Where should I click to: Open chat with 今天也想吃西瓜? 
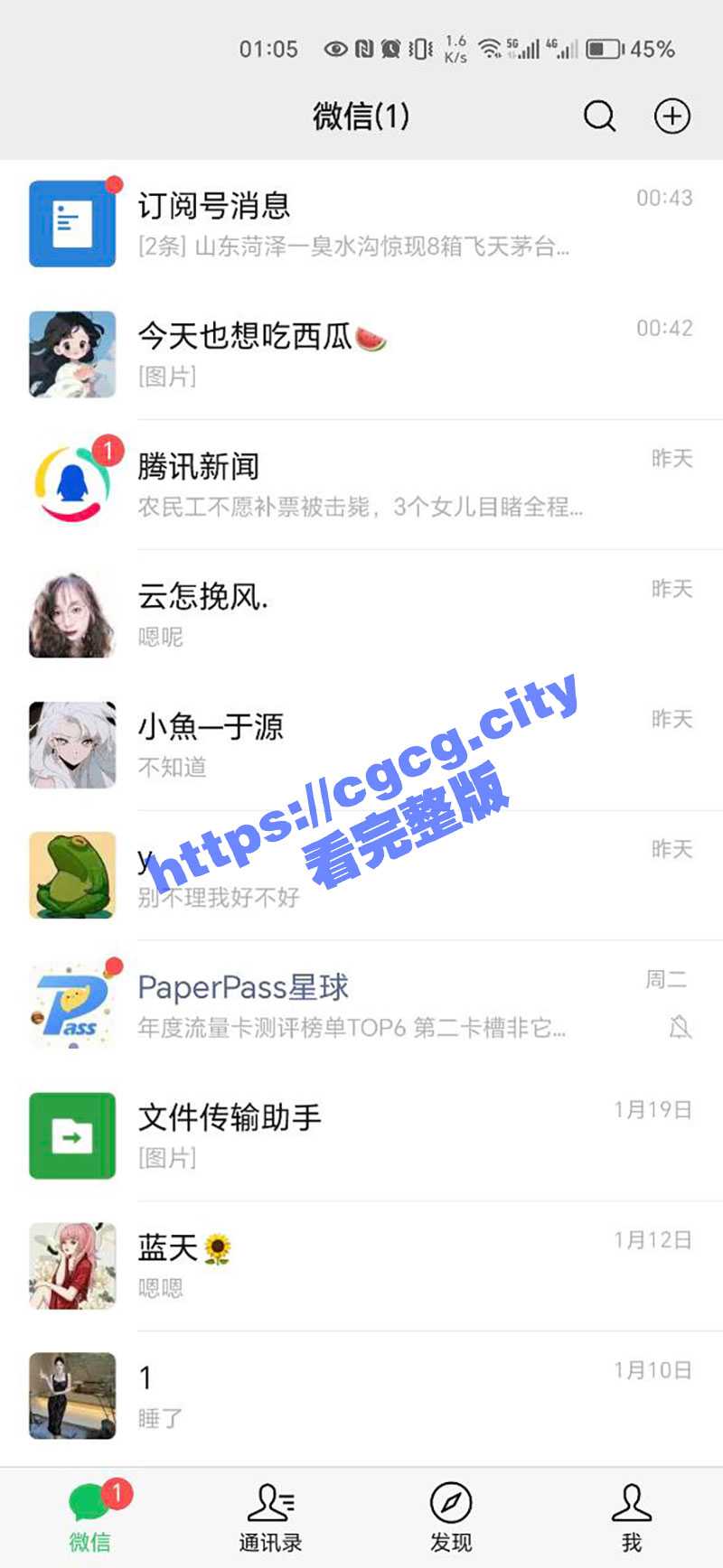361,354
